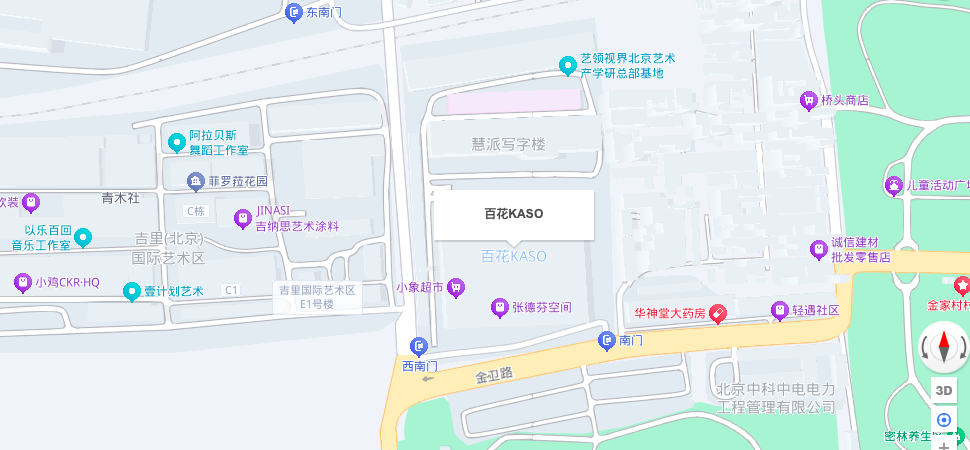Select the 南门 parking marker
The image size is (970, 450).
click(606, 341)
